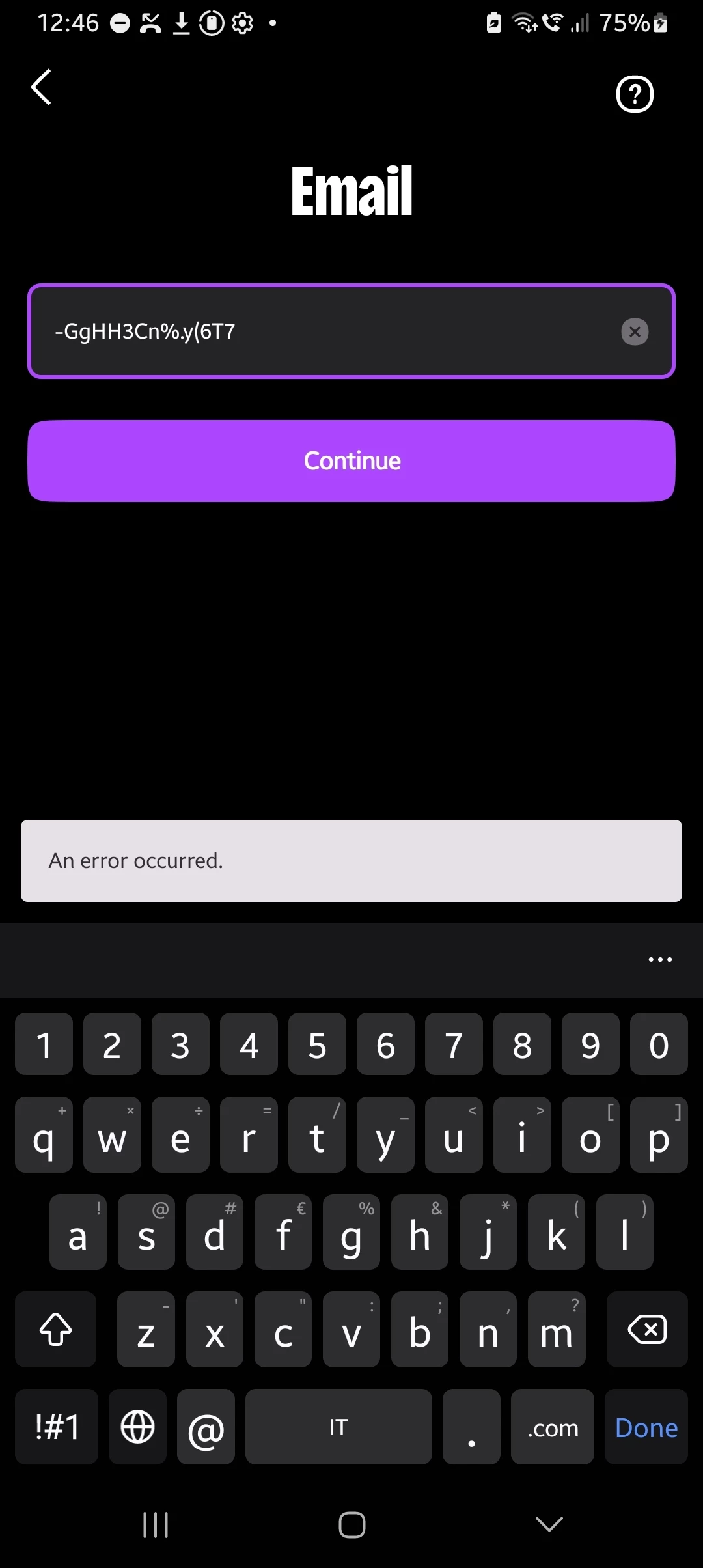Delete a character with the backspace key

(647, 1329)
